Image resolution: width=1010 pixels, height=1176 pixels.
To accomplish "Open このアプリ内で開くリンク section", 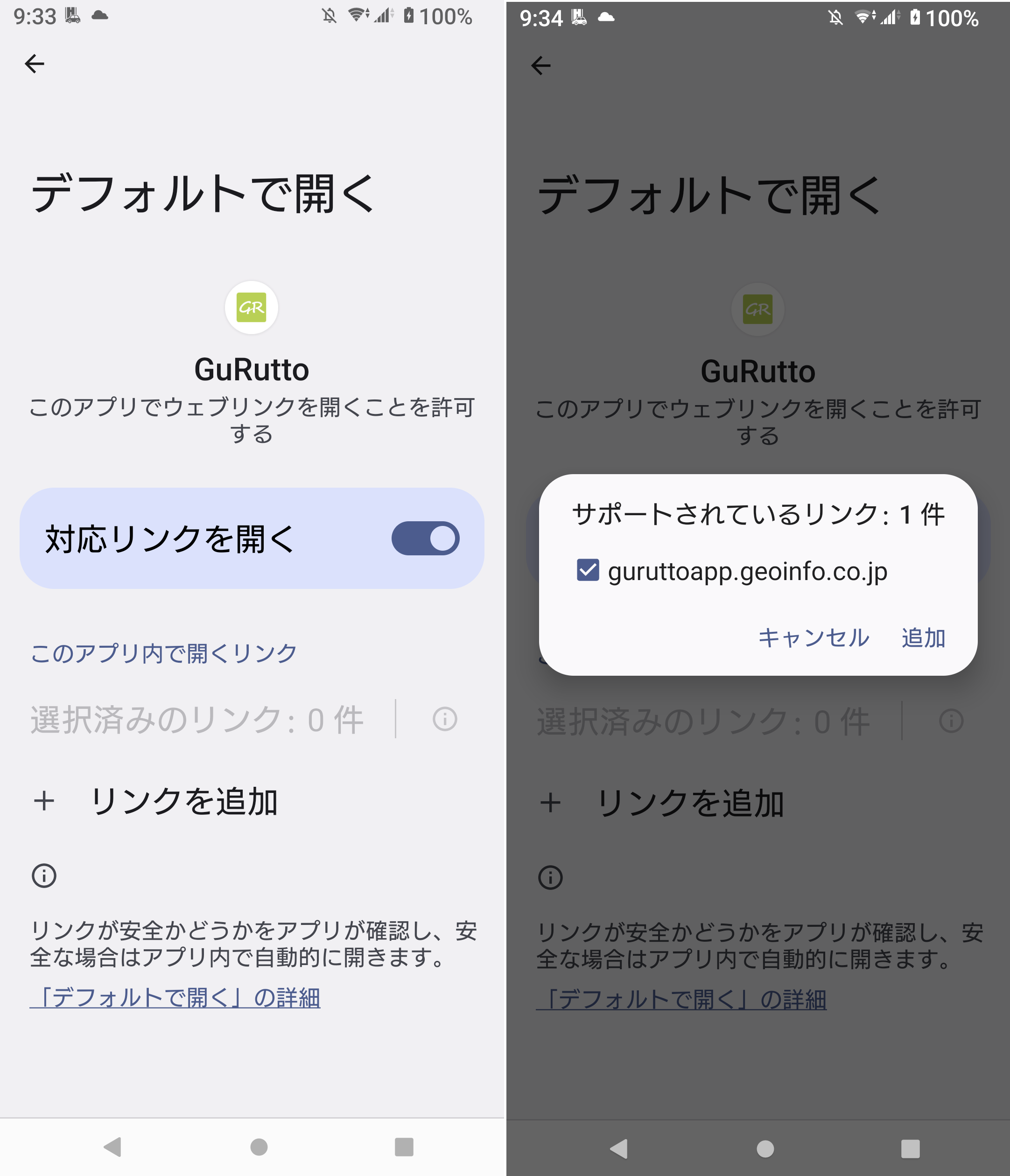I will point(163,652).
